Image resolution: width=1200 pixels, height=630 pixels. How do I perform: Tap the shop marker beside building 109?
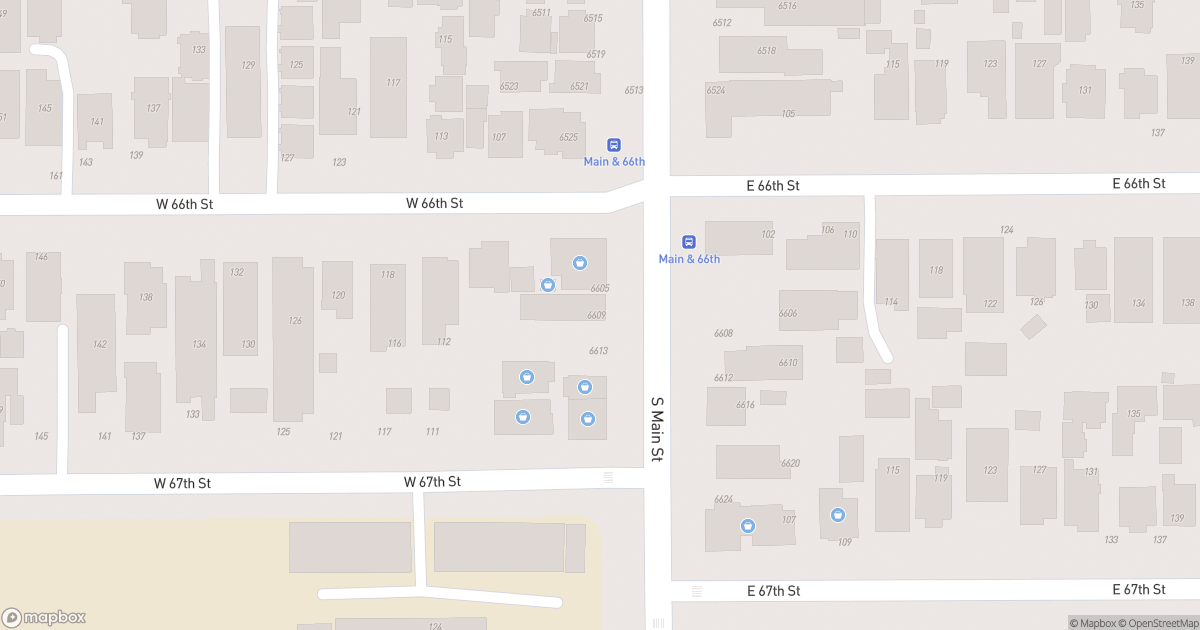pos(838,515)
